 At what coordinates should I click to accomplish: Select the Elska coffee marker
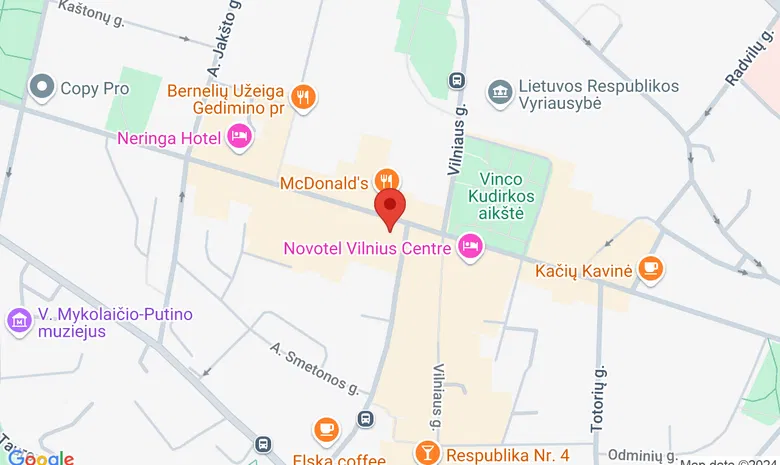(x=325, y=431)
